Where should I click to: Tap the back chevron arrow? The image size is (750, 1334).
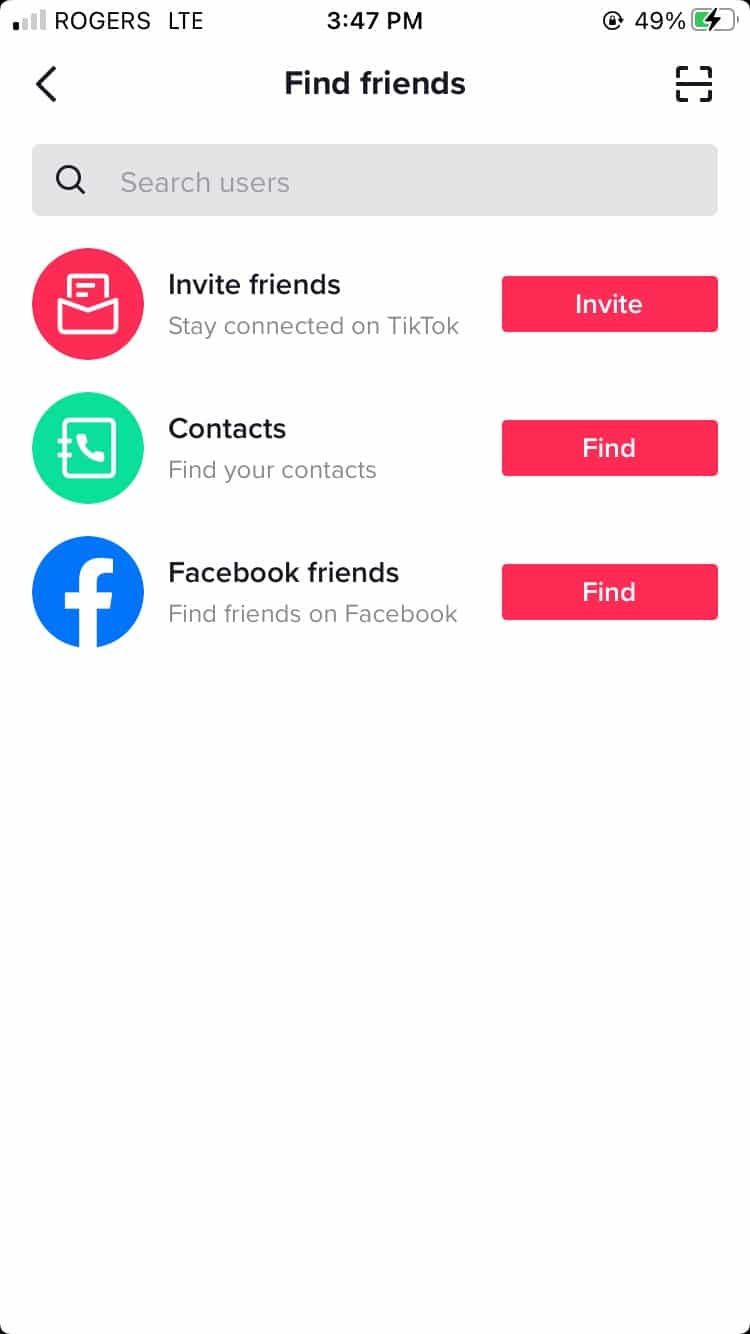tap(45, 84)
